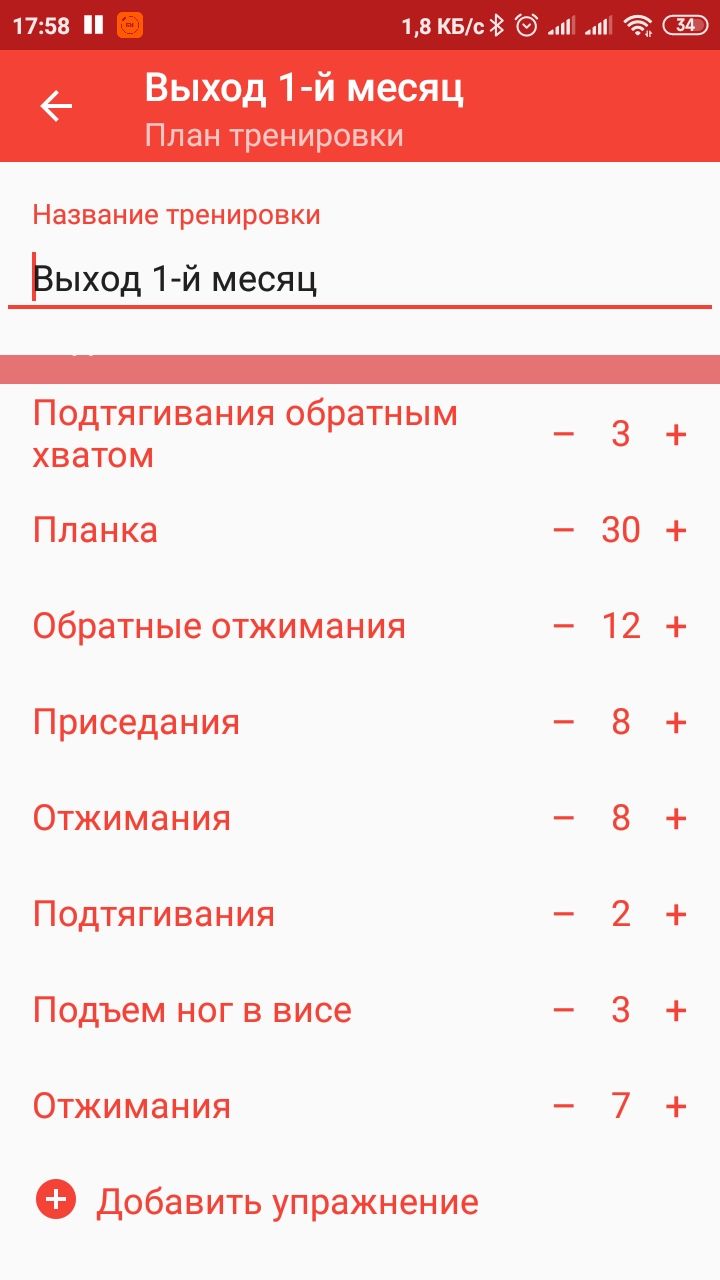720x1280 pixels.
Task: Go back using the top arrow
Action: coord(56,106)
